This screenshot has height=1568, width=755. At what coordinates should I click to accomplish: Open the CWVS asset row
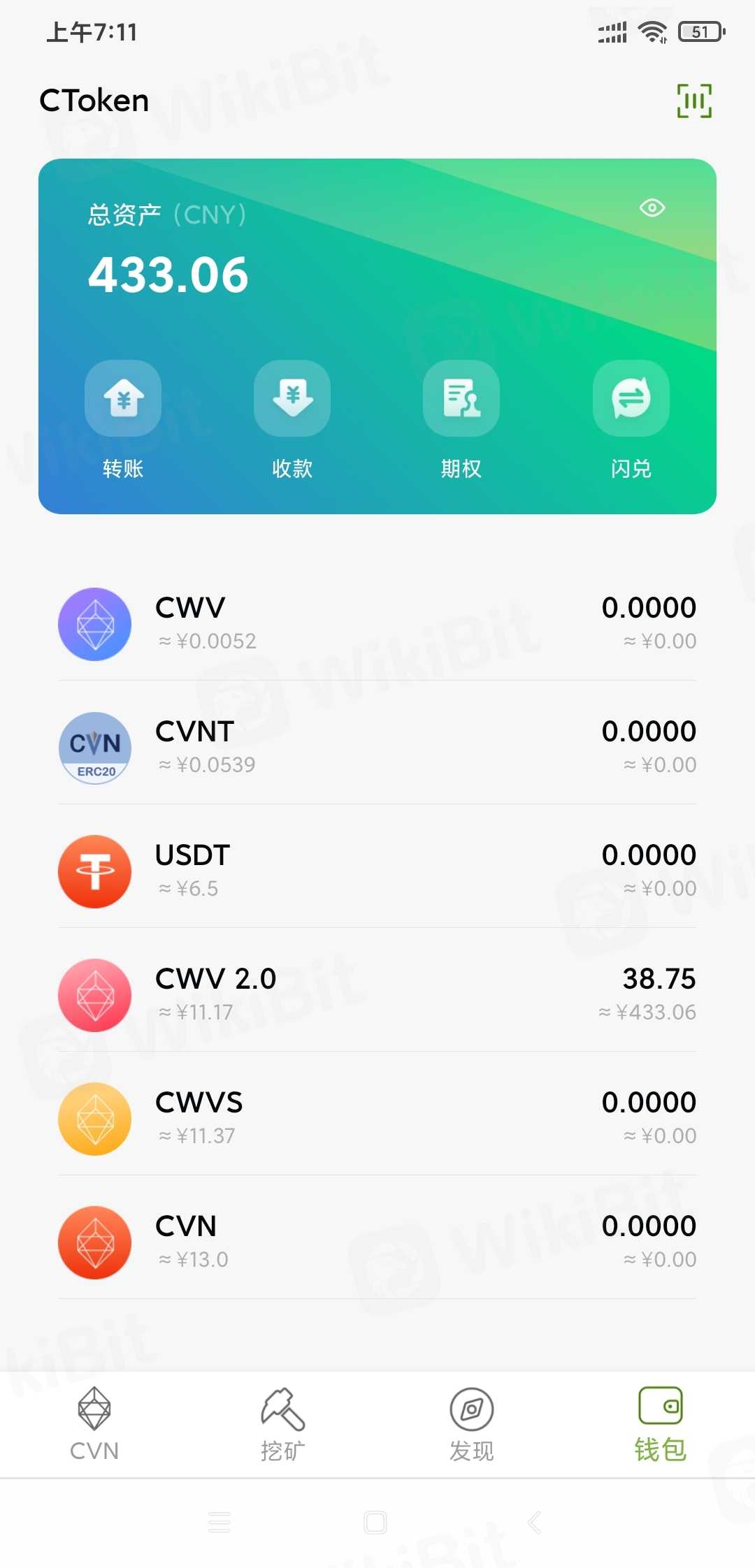(x=377, y=1118)
